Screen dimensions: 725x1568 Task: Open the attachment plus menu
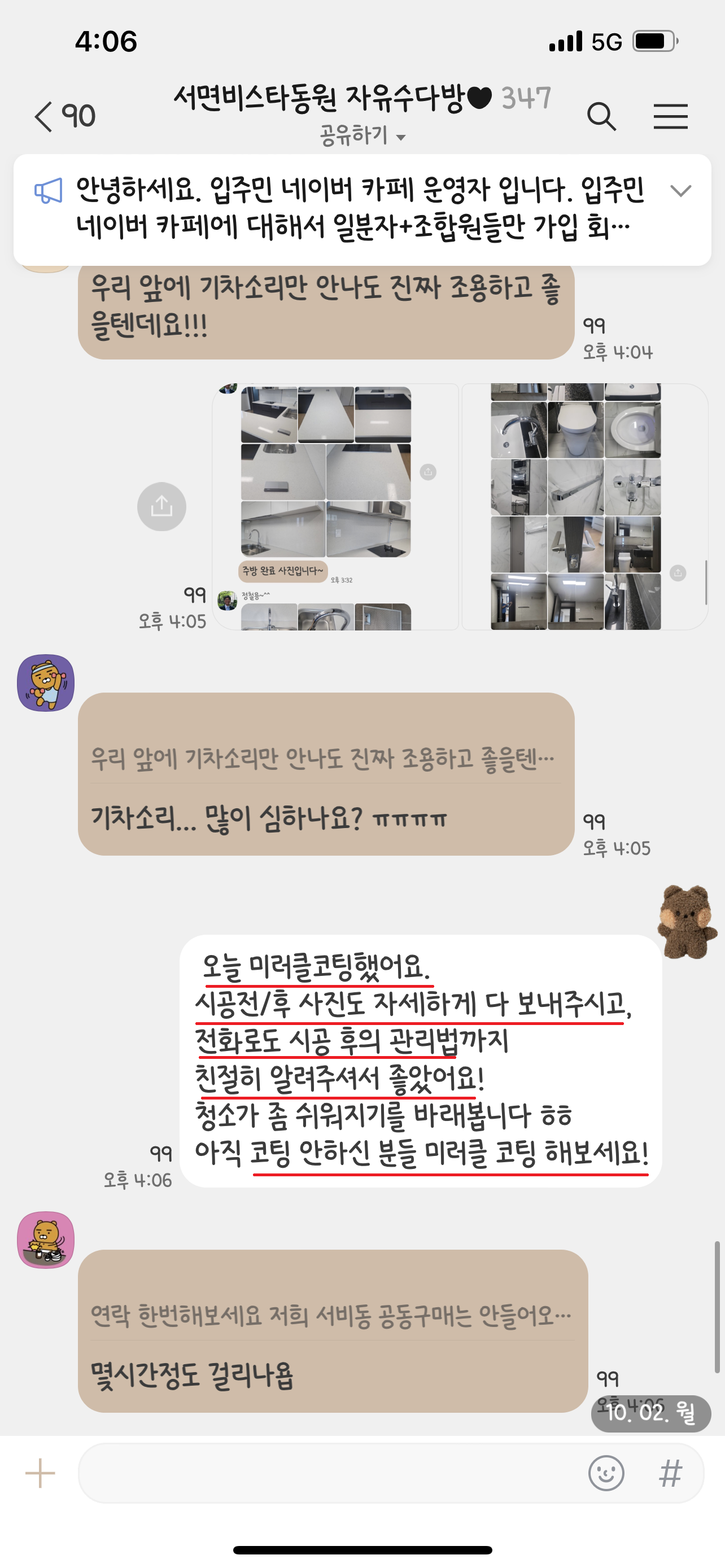coord(40,1473)
